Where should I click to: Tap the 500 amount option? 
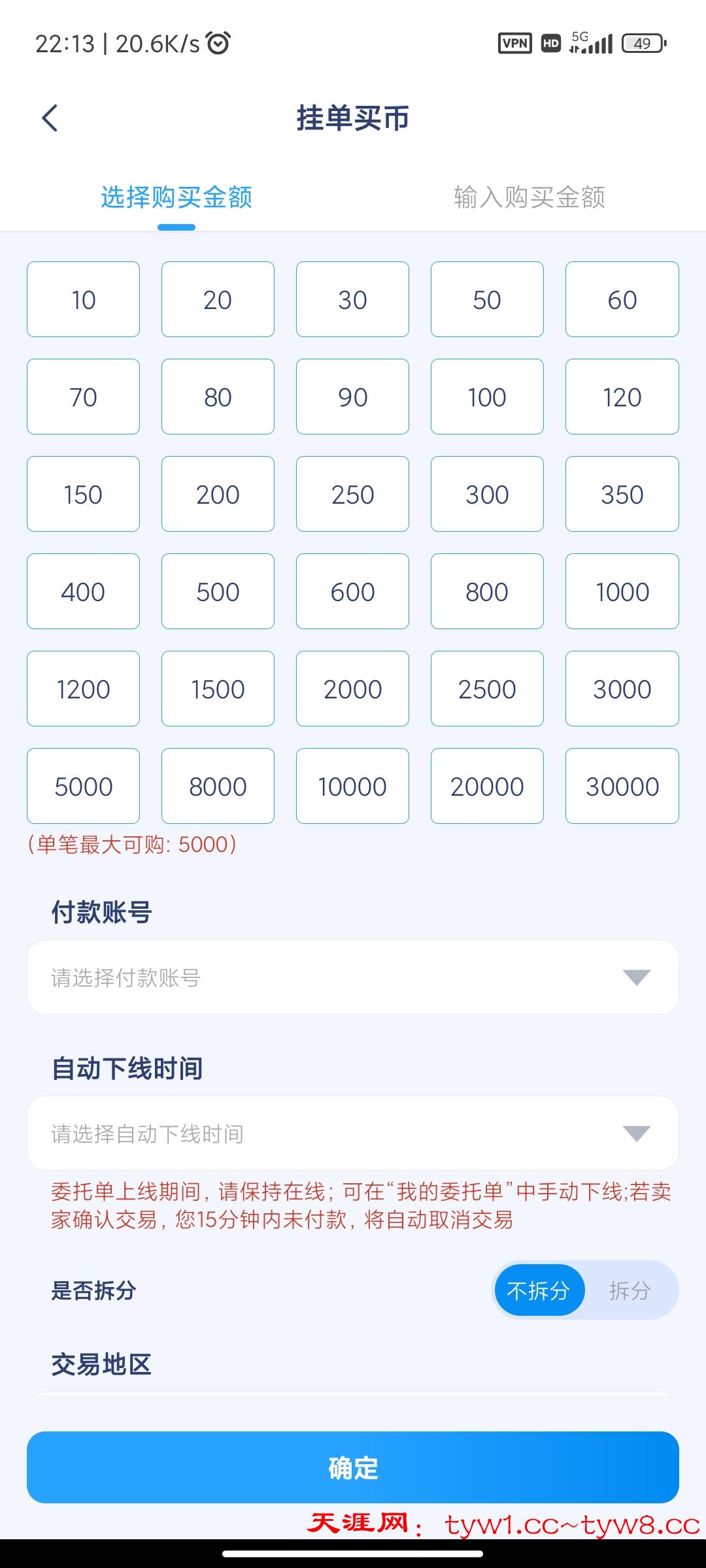pos(218,592)
